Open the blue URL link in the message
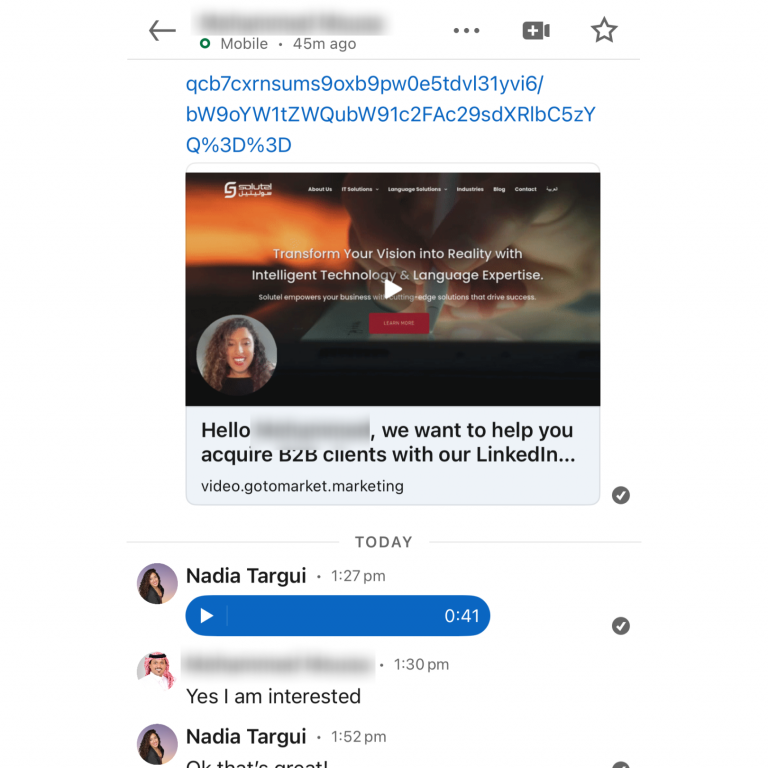The width and height of the screenshot is (768, 768). point(390,114)
